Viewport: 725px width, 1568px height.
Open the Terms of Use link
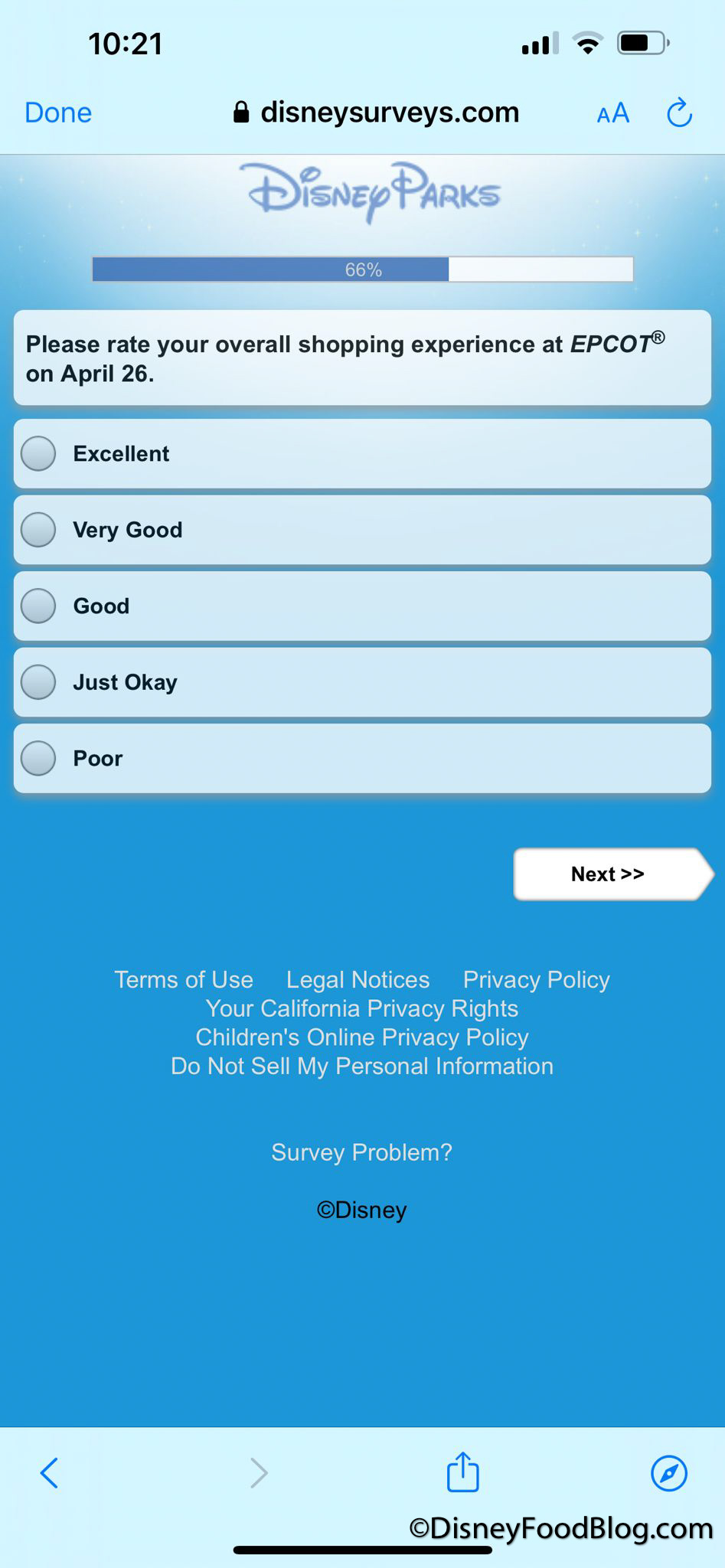point(184,979)
